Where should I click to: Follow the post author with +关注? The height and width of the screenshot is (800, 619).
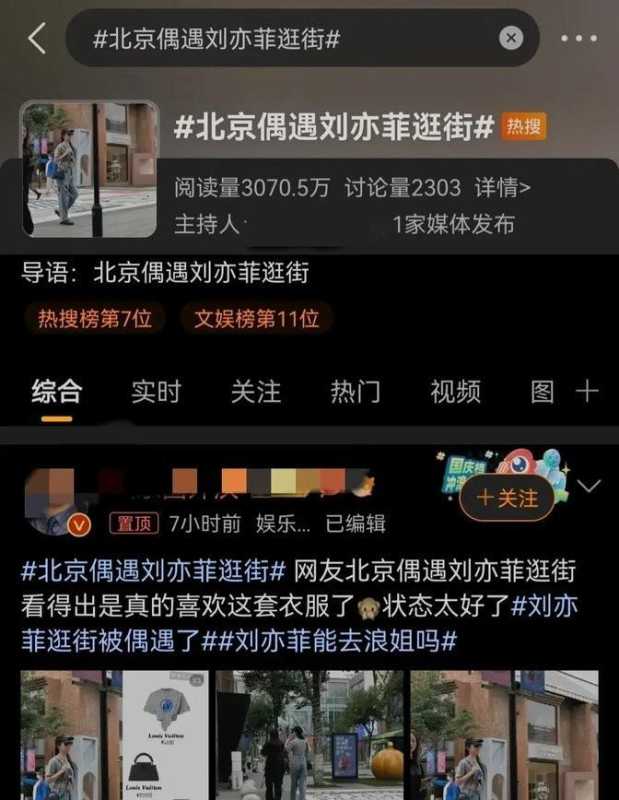point(507,497)
